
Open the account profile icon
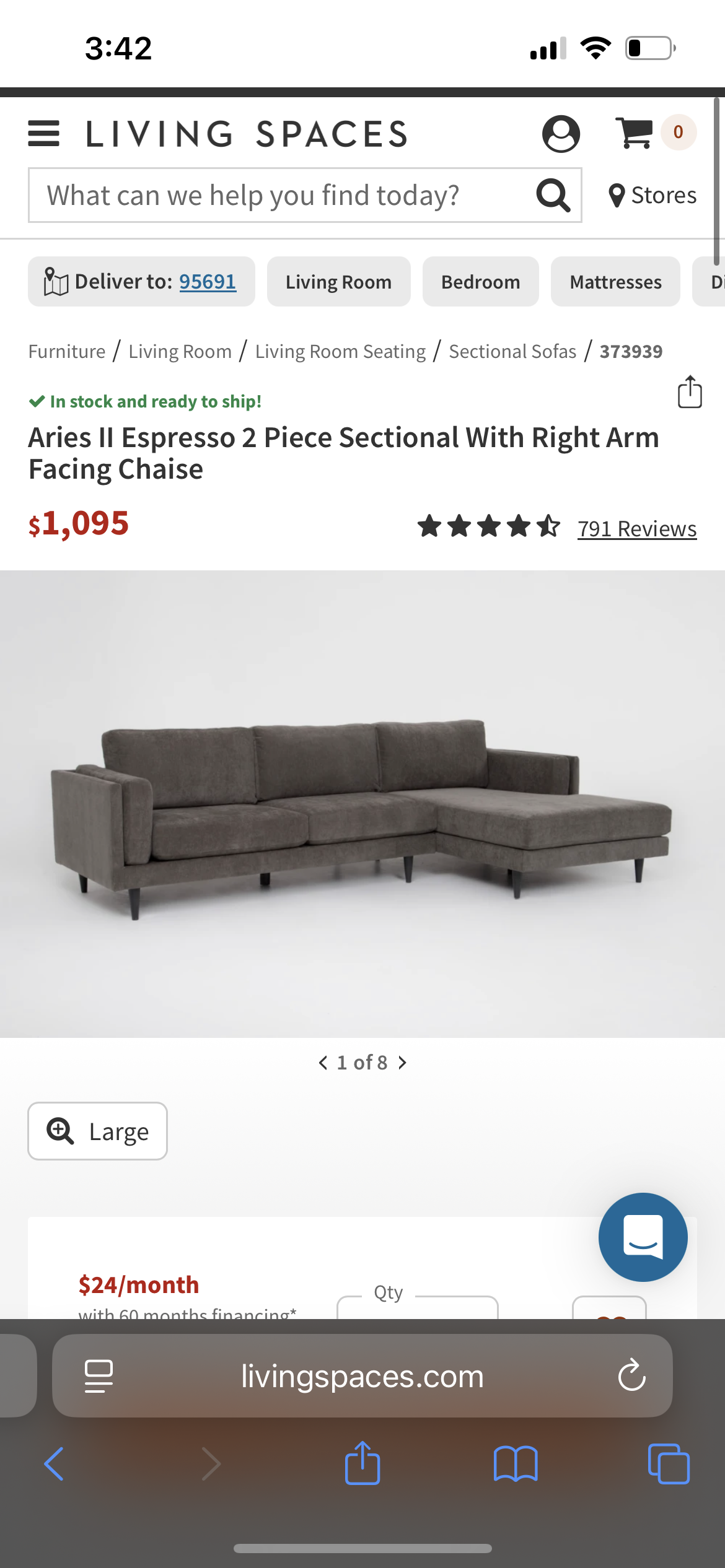[x=561, y=134]
